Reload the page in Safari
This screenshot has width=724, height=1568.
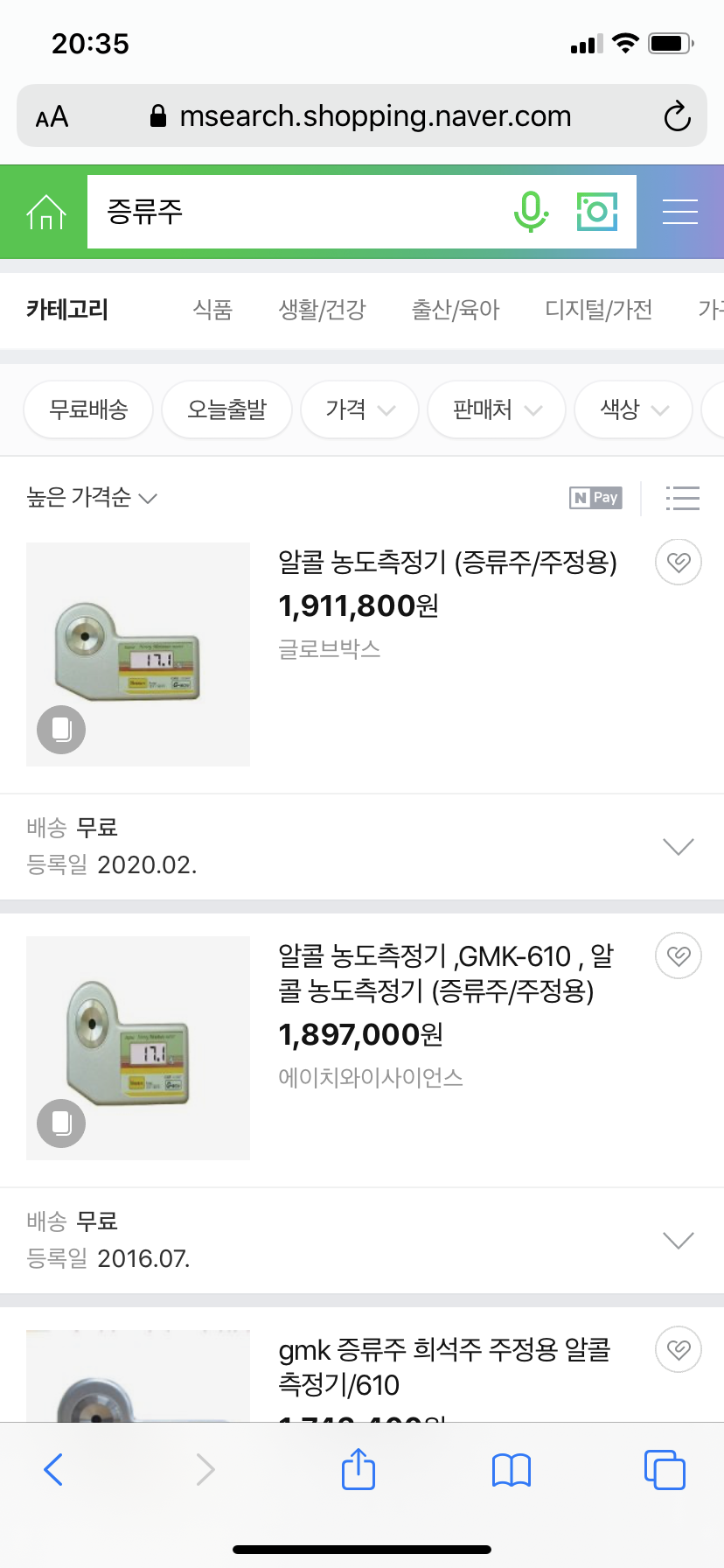tap(677, 116)
